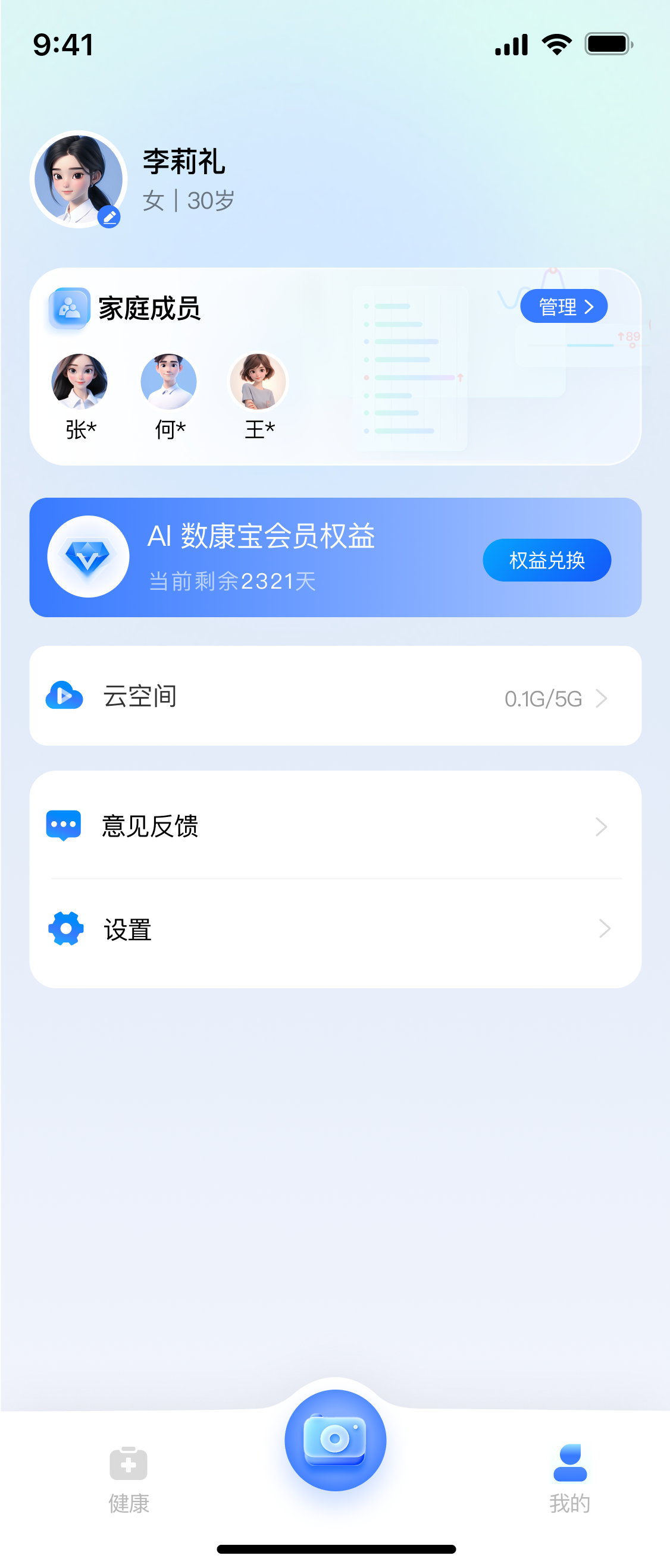Select family member 何*

[x=169, y=382]
